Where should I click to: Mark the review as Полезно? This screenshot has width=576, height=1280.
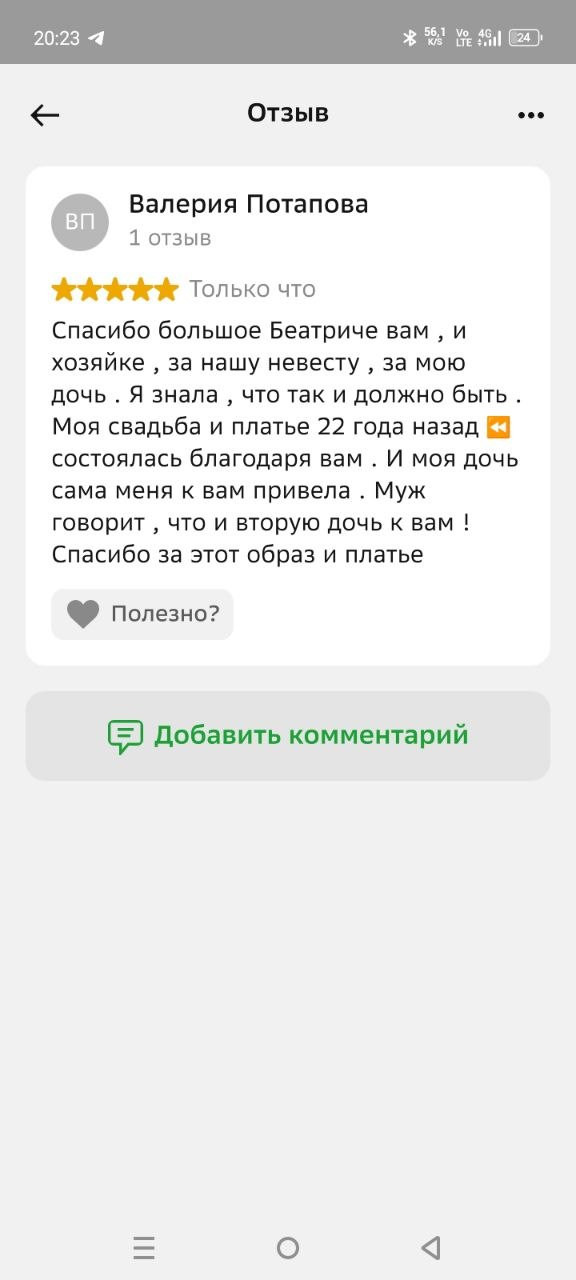click(x=142, y=614)
